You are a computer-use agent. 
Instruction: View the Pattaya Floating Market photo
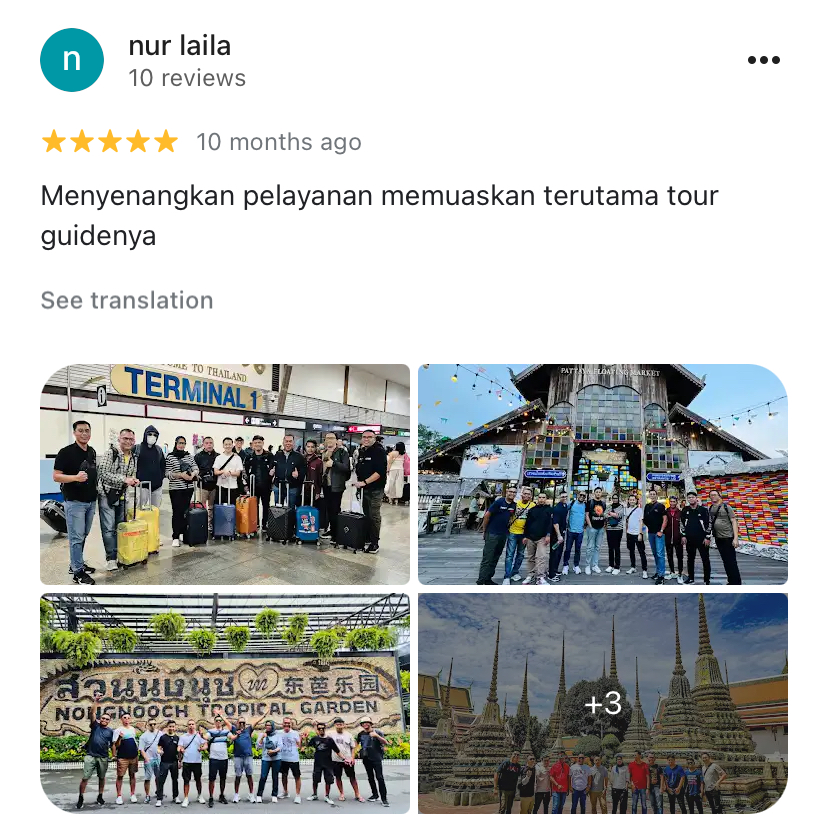pos(602,474)
